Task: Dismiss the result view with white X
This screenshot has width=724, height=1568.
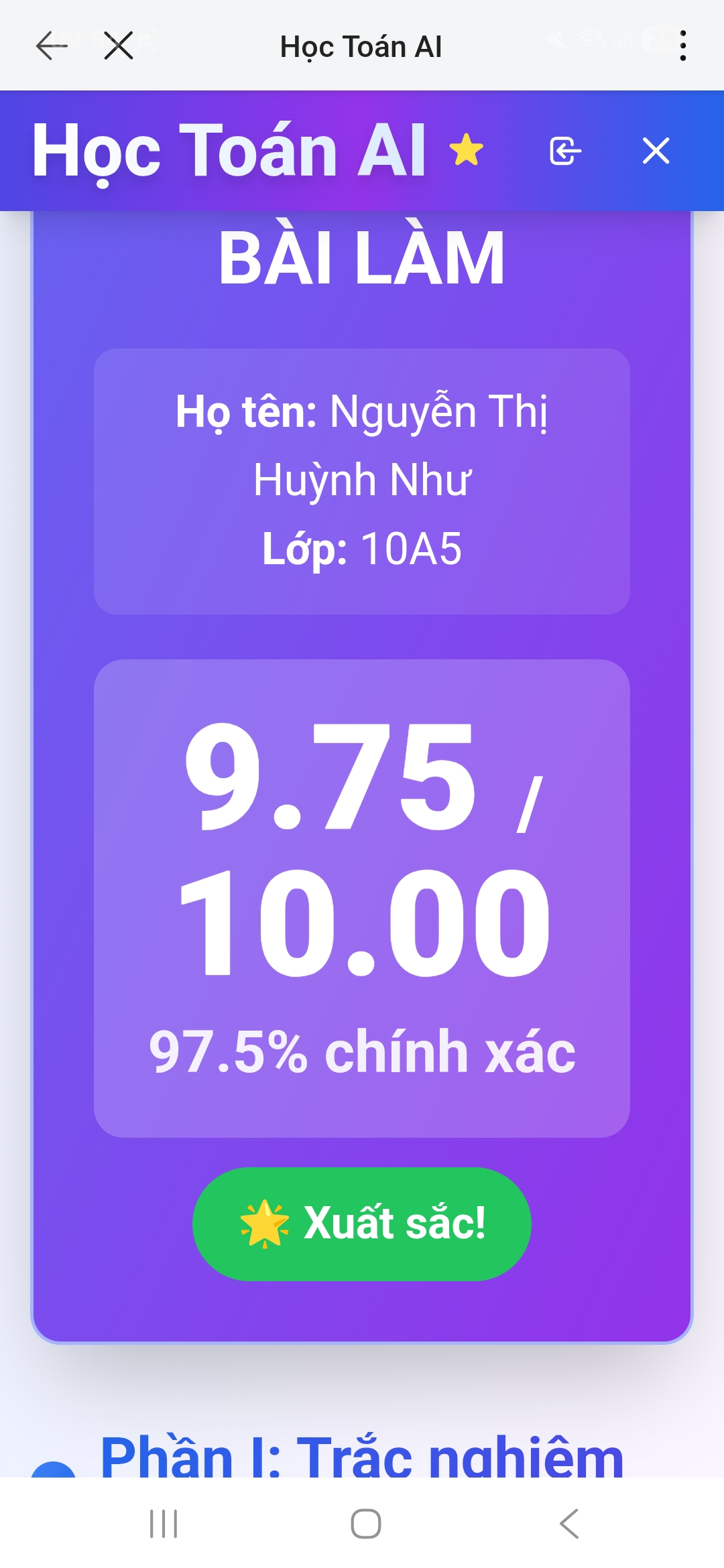Action: (656, 151)
